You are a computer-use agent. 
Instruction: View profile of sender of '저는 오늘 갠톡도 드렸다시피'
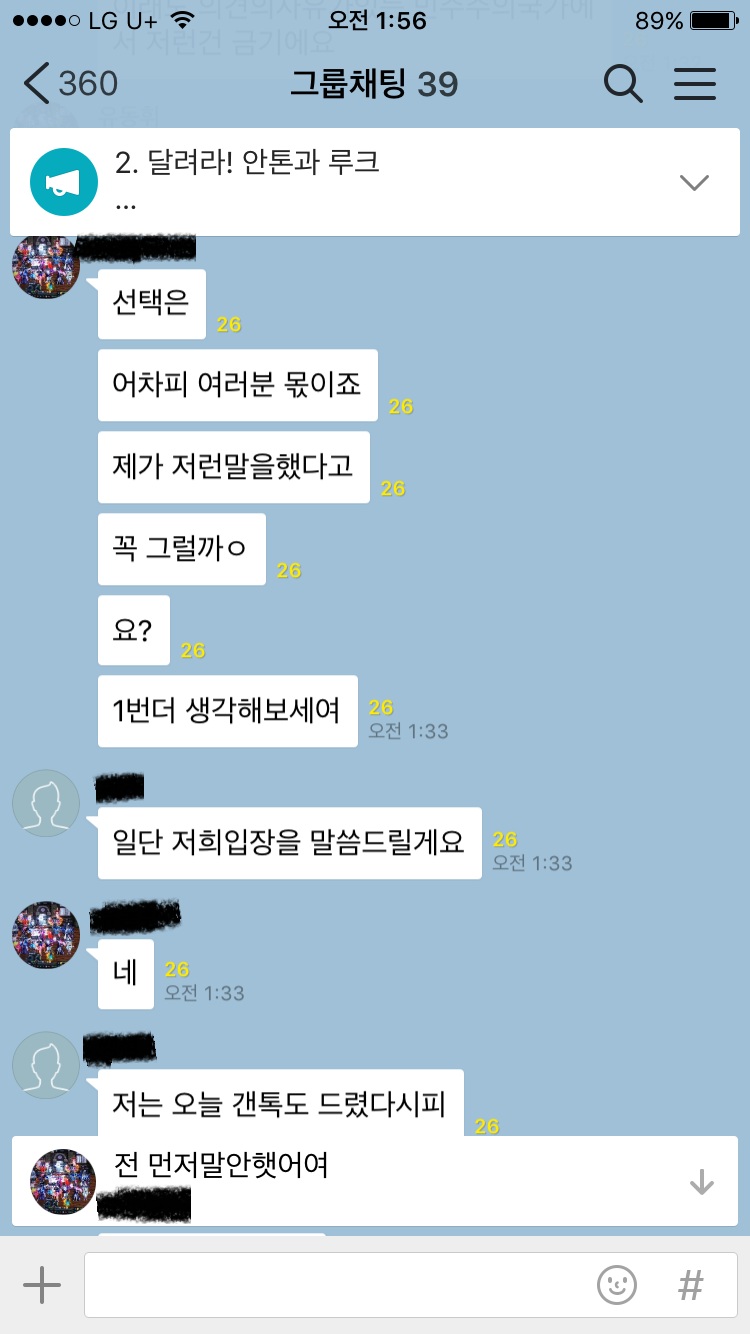coord(45,1065)
